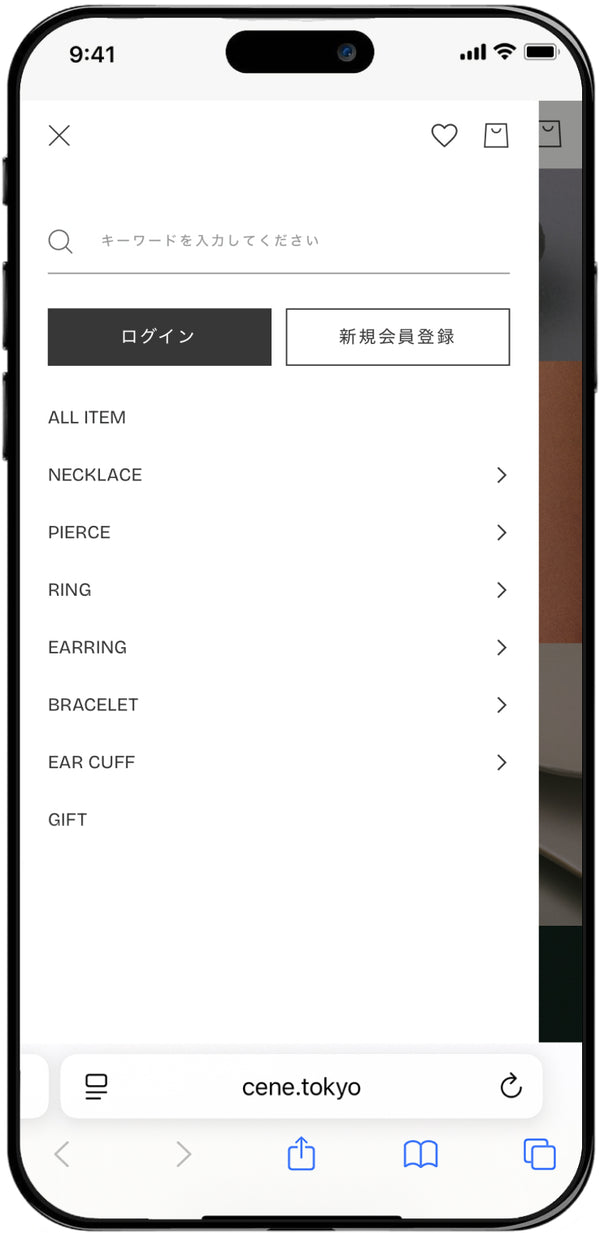Close the navigation menu
This screenshot has width=600, height=1233.
60,136
